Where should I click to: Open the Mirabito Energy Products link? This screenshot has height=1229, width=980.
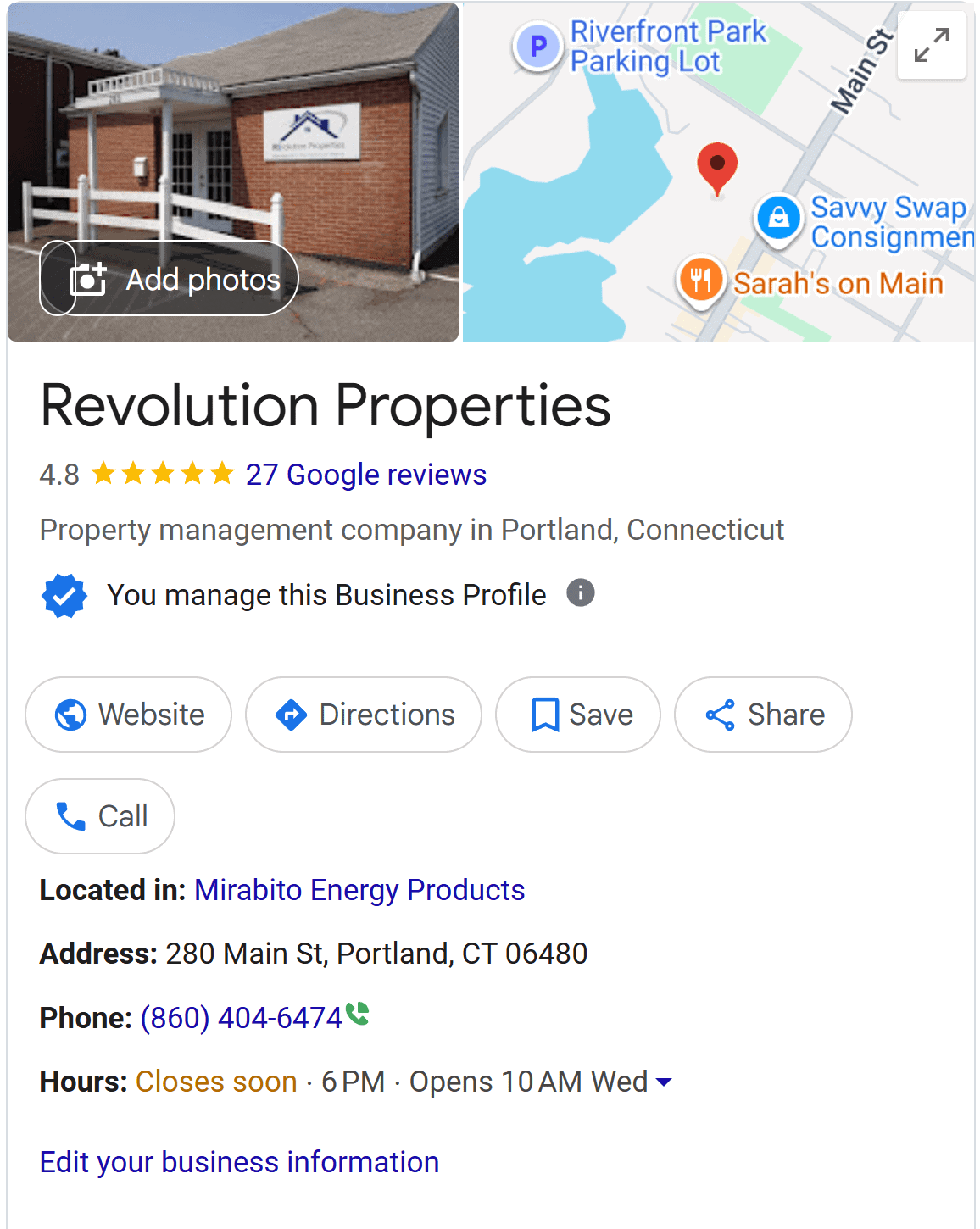click(359, 890)
